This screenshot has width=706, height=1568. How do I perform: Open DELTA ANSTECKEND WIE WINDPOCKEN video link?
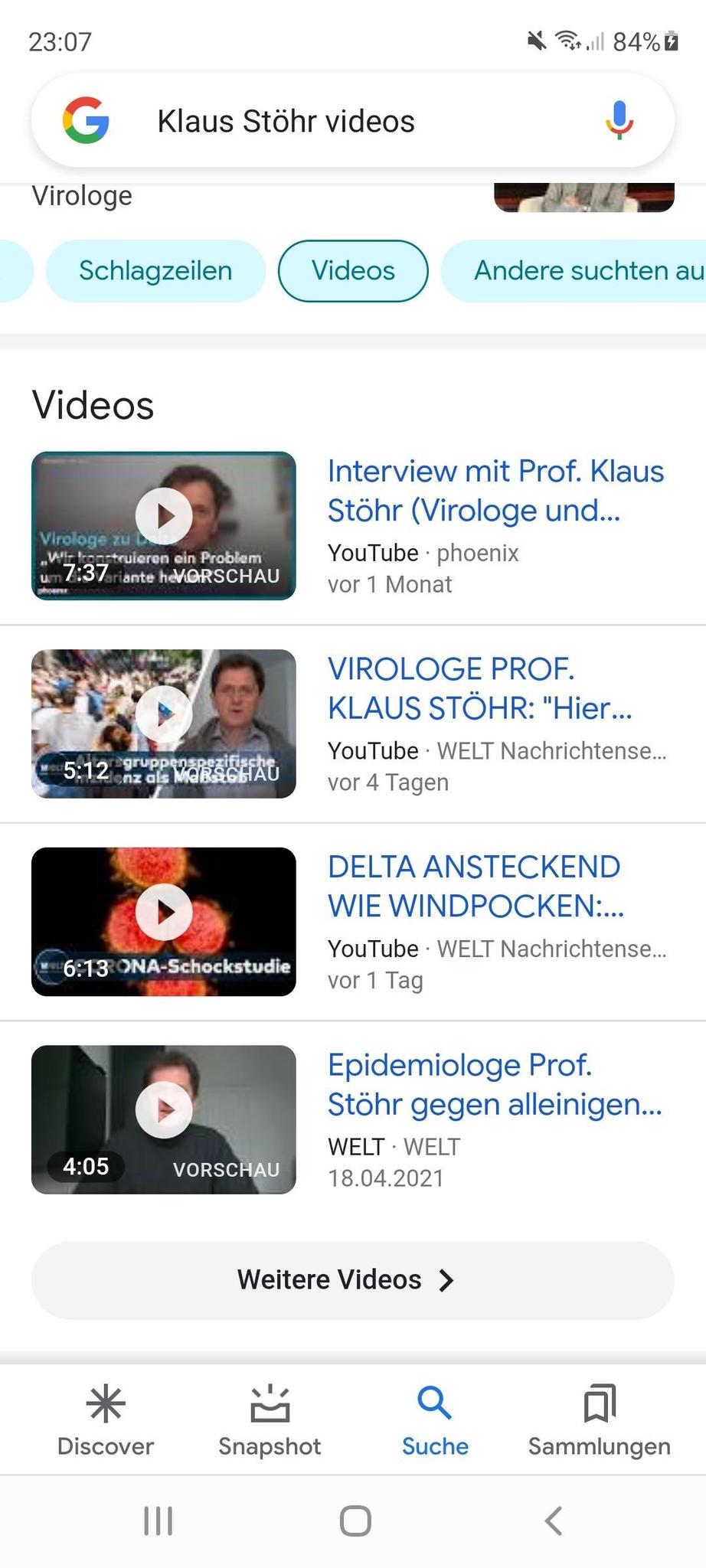pyautogui.click(x=476, y=886)
